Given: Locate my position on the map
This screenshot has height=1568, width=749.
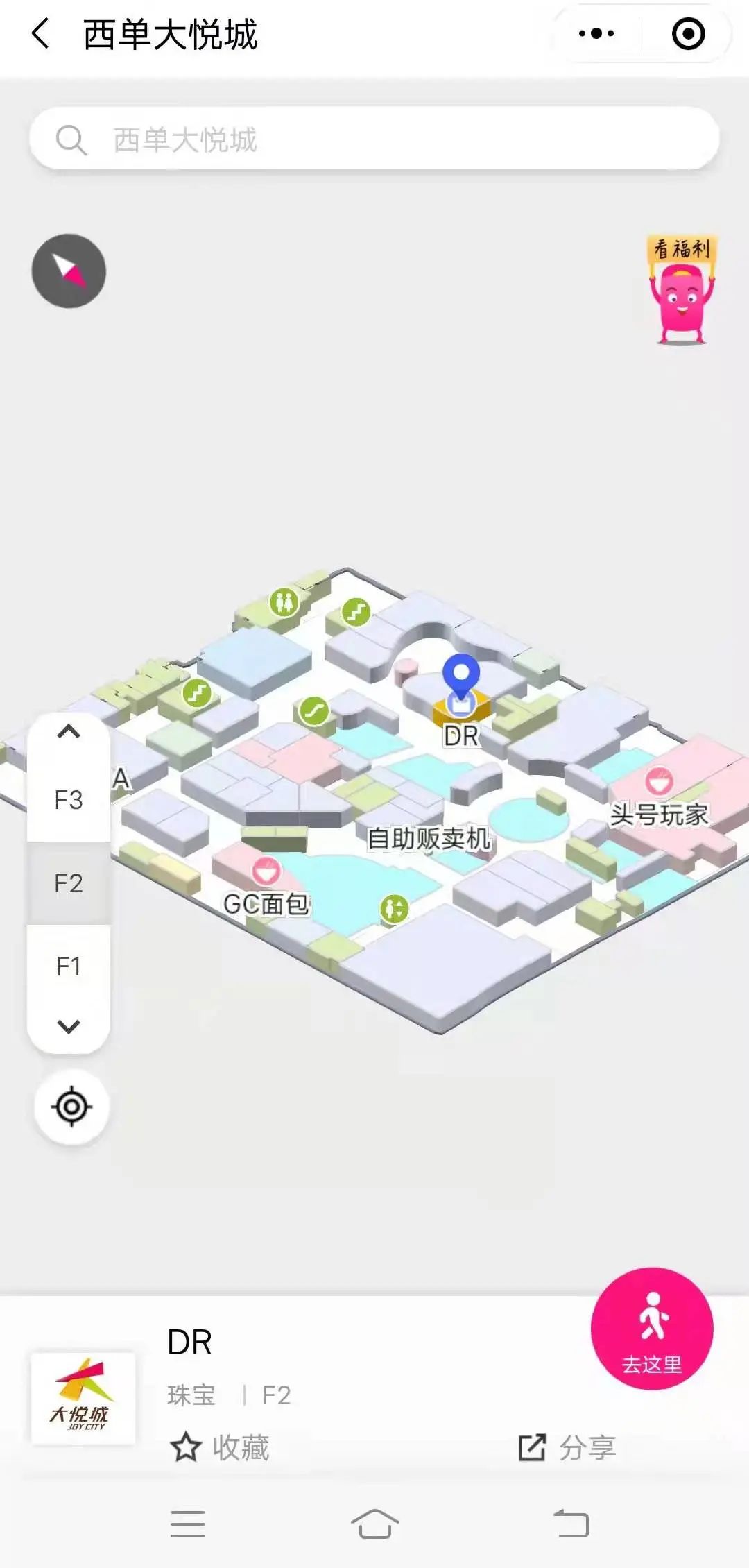Looking at the screenshot, I should coord(71,1107).
